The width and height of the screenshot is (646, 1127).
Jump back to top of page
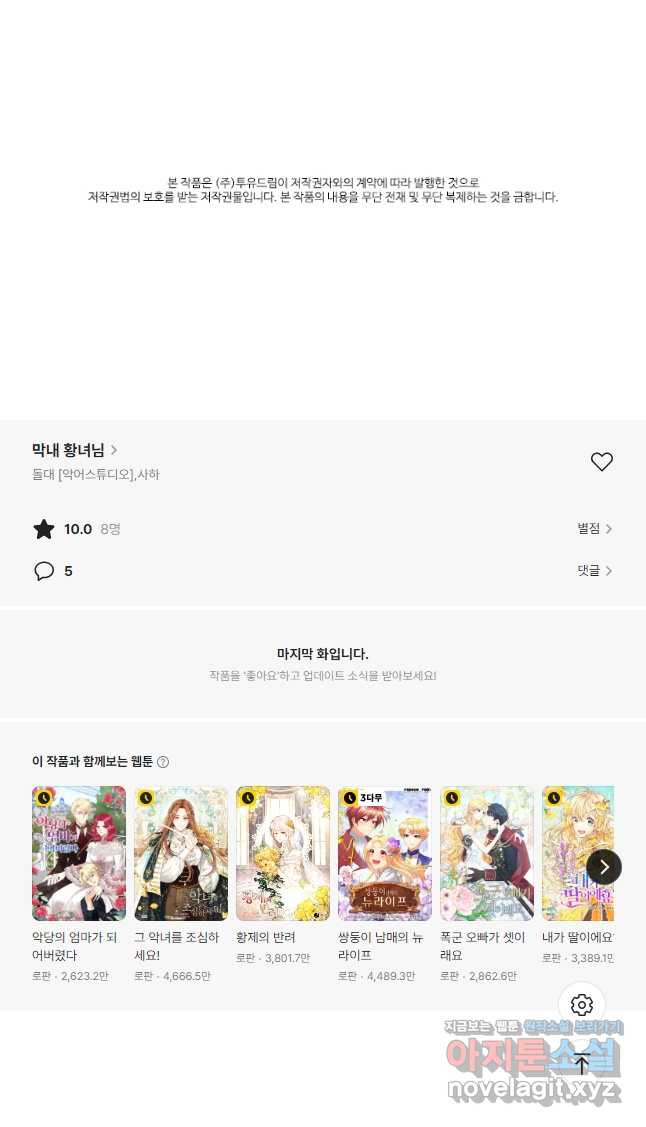[582, 1063]
